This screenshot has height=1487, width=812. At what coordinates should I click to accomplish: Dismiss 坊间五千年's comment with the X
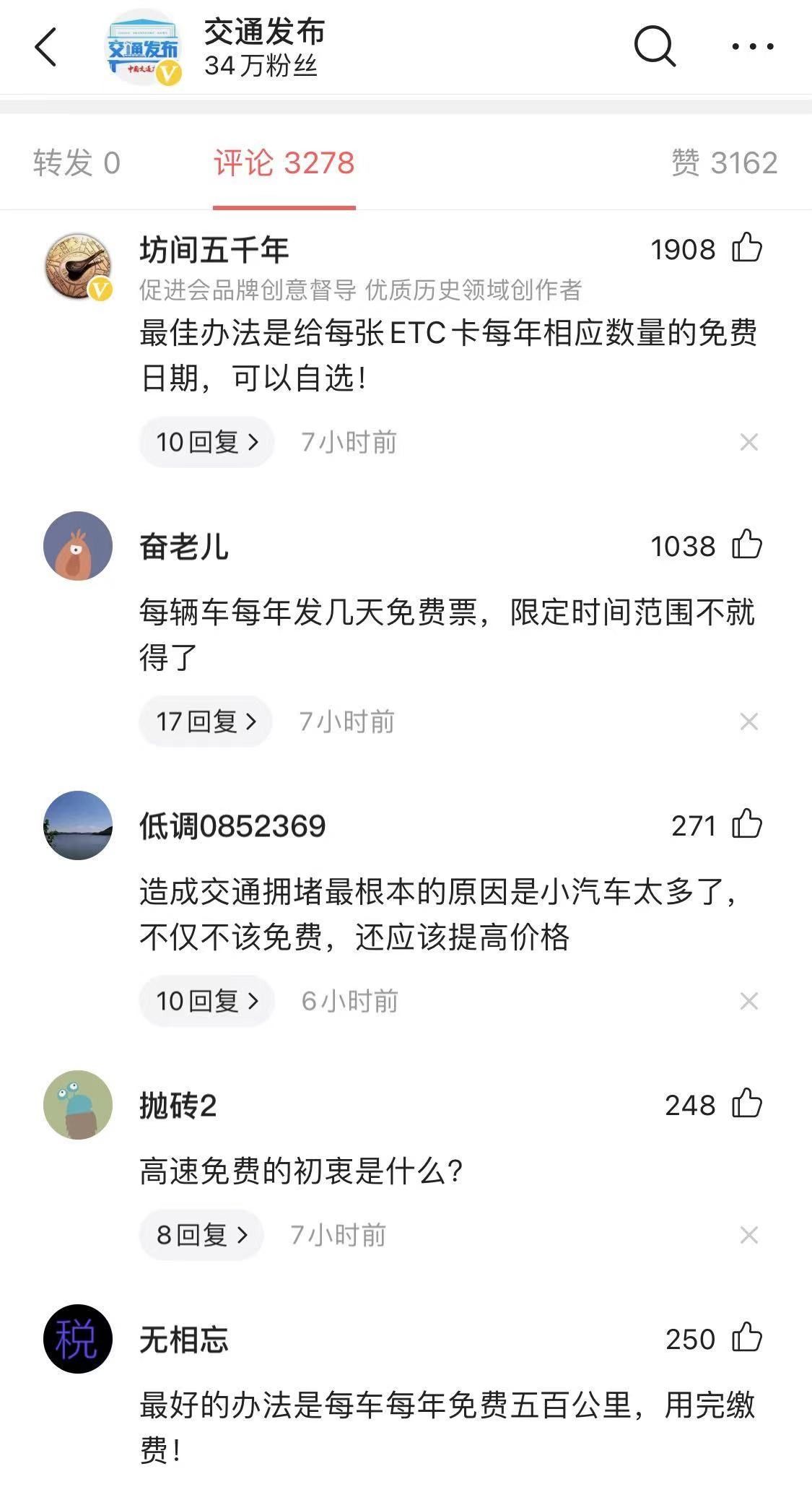[748, 442]
